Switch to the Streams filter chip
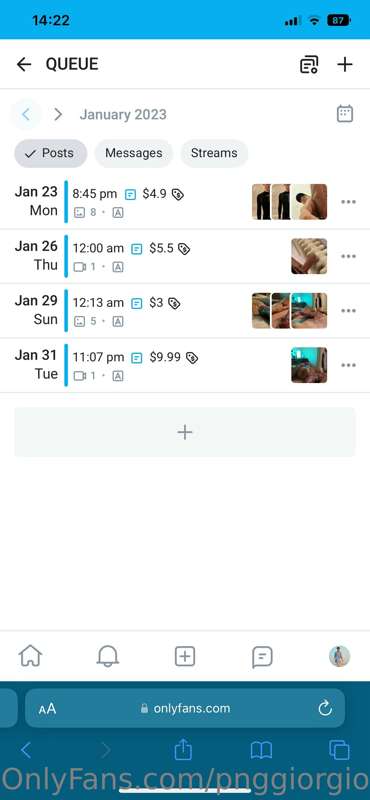370x800 pixels. click(214, 153)
